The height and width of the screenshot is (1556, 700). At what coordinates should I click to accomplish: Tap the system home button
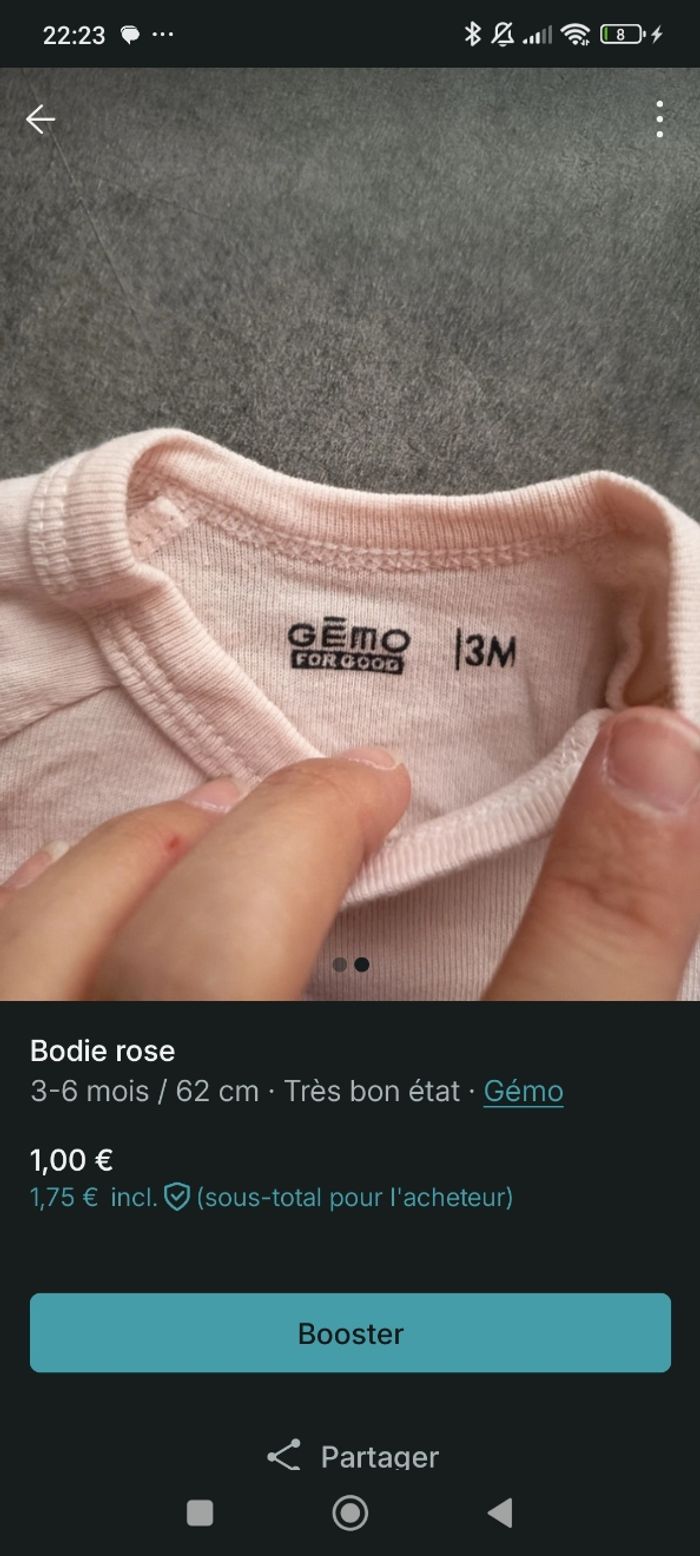click(x=350, y=1512)
